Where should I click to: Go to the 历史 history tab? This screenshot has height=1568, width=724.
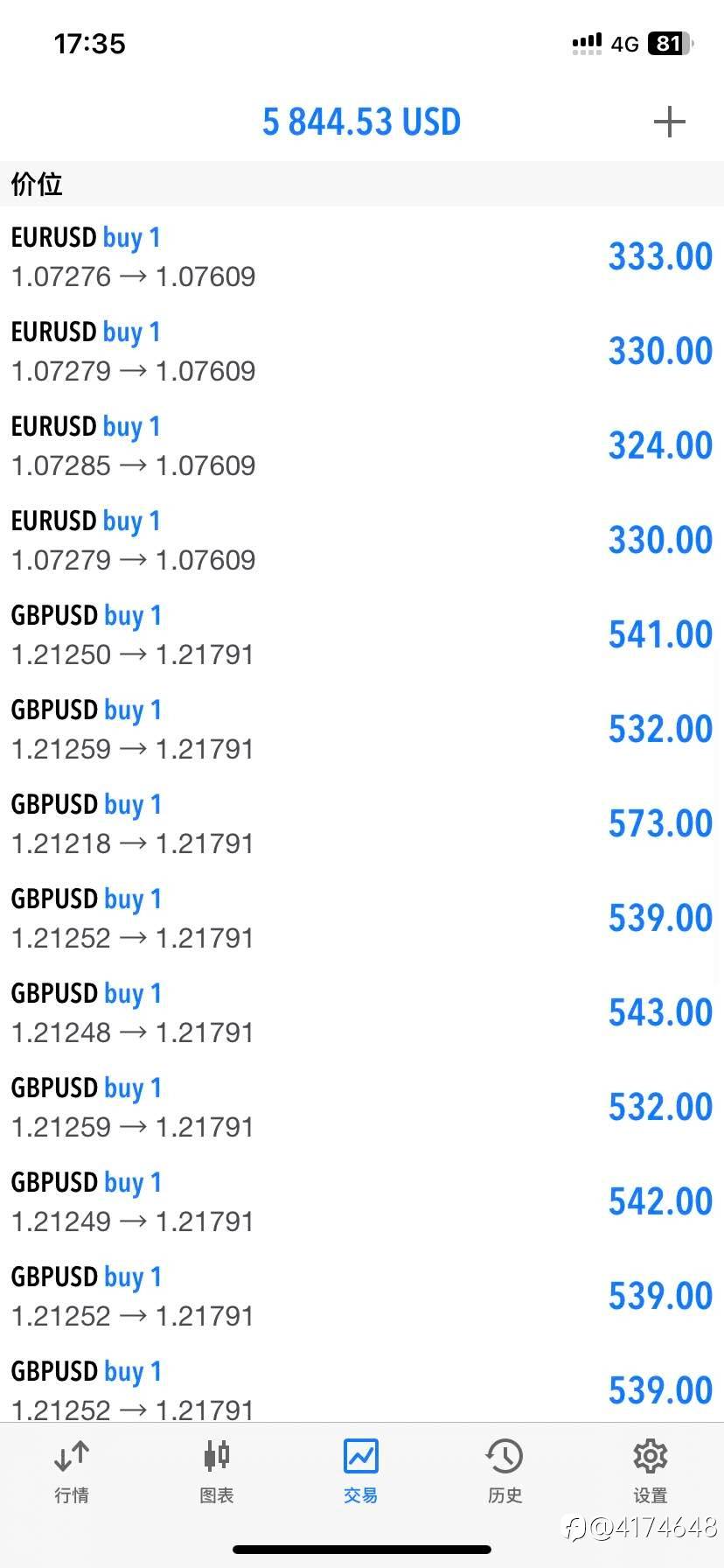505,1472
